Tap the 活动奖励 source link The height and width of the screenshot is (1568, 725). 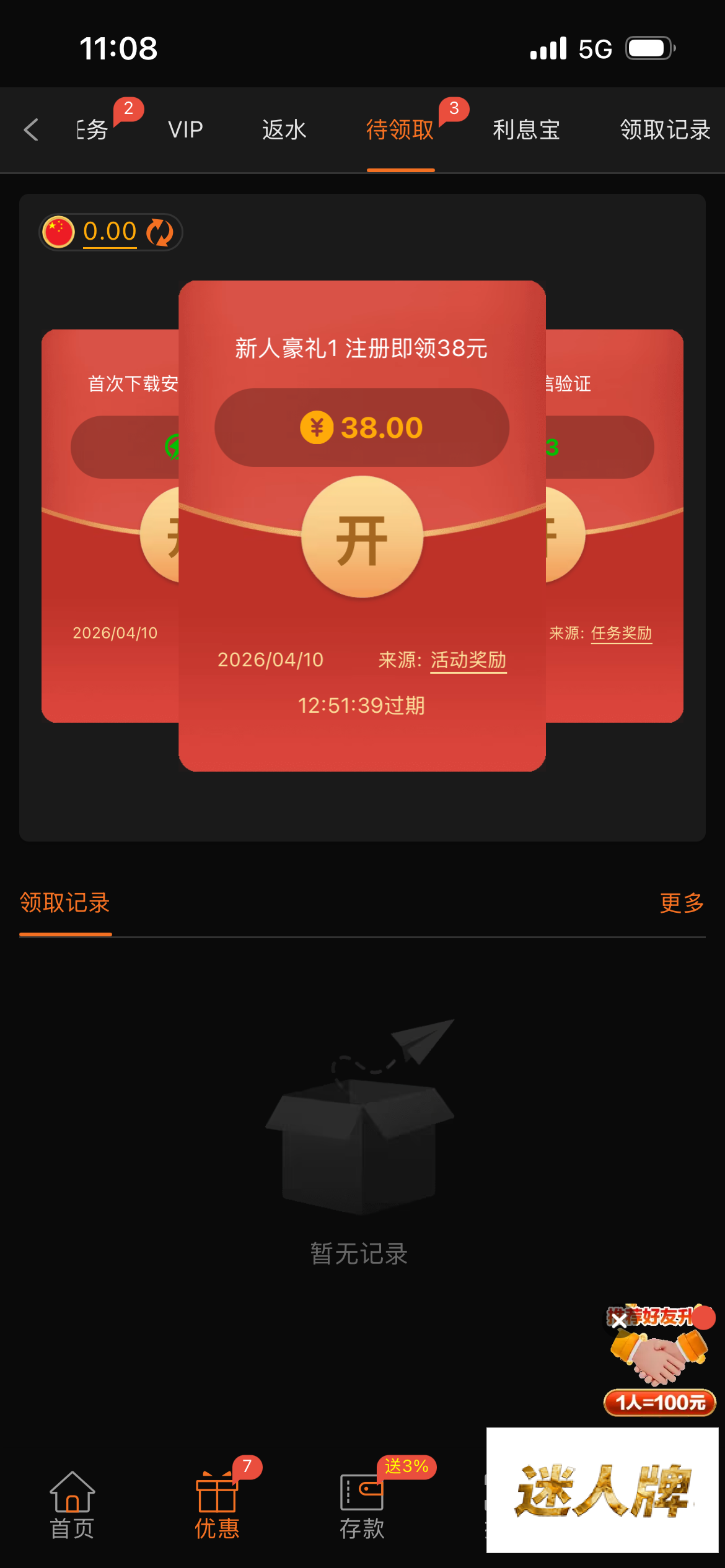point(468,660)
